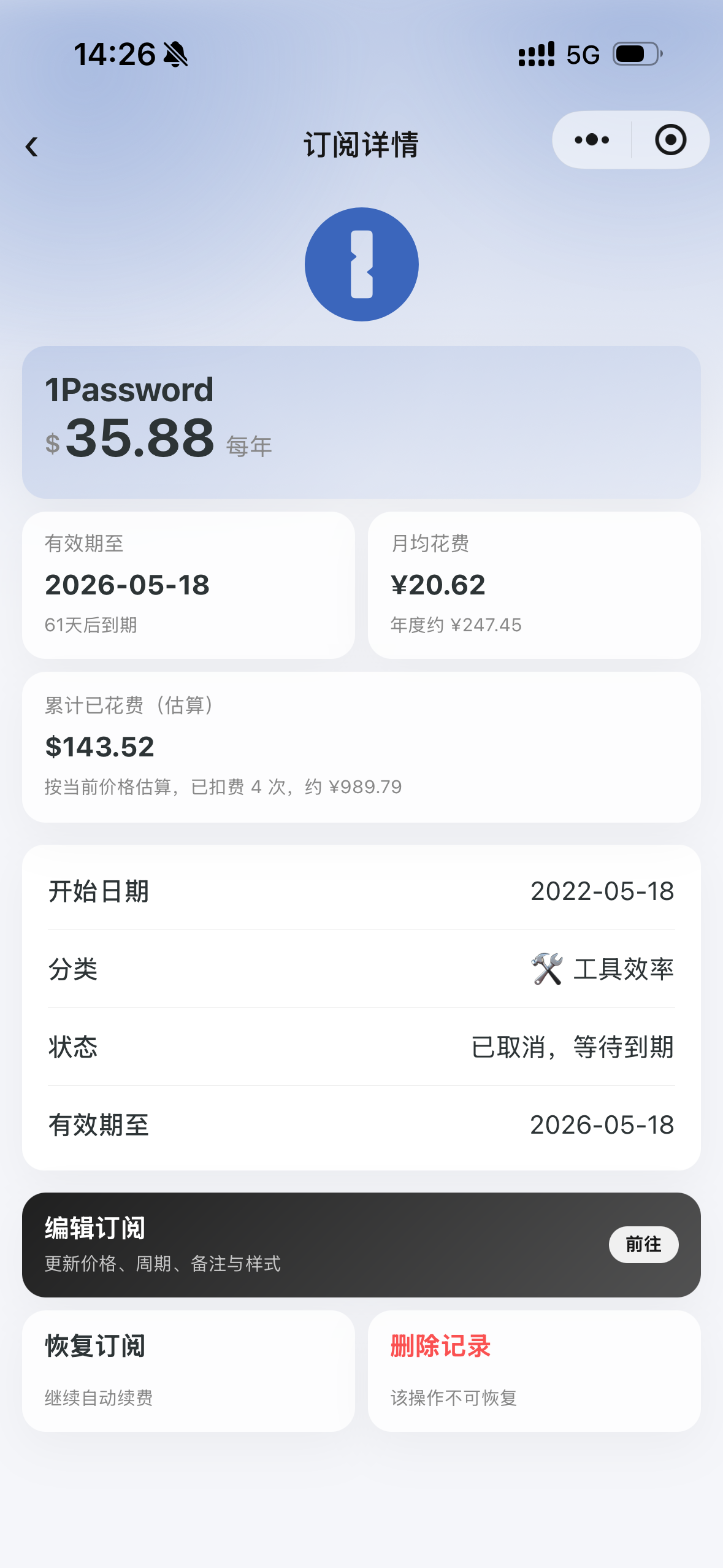Tap the 月均花费 ¥20.62 card
The width and height of the screenshot is (723, 1568).
point(535,584)
